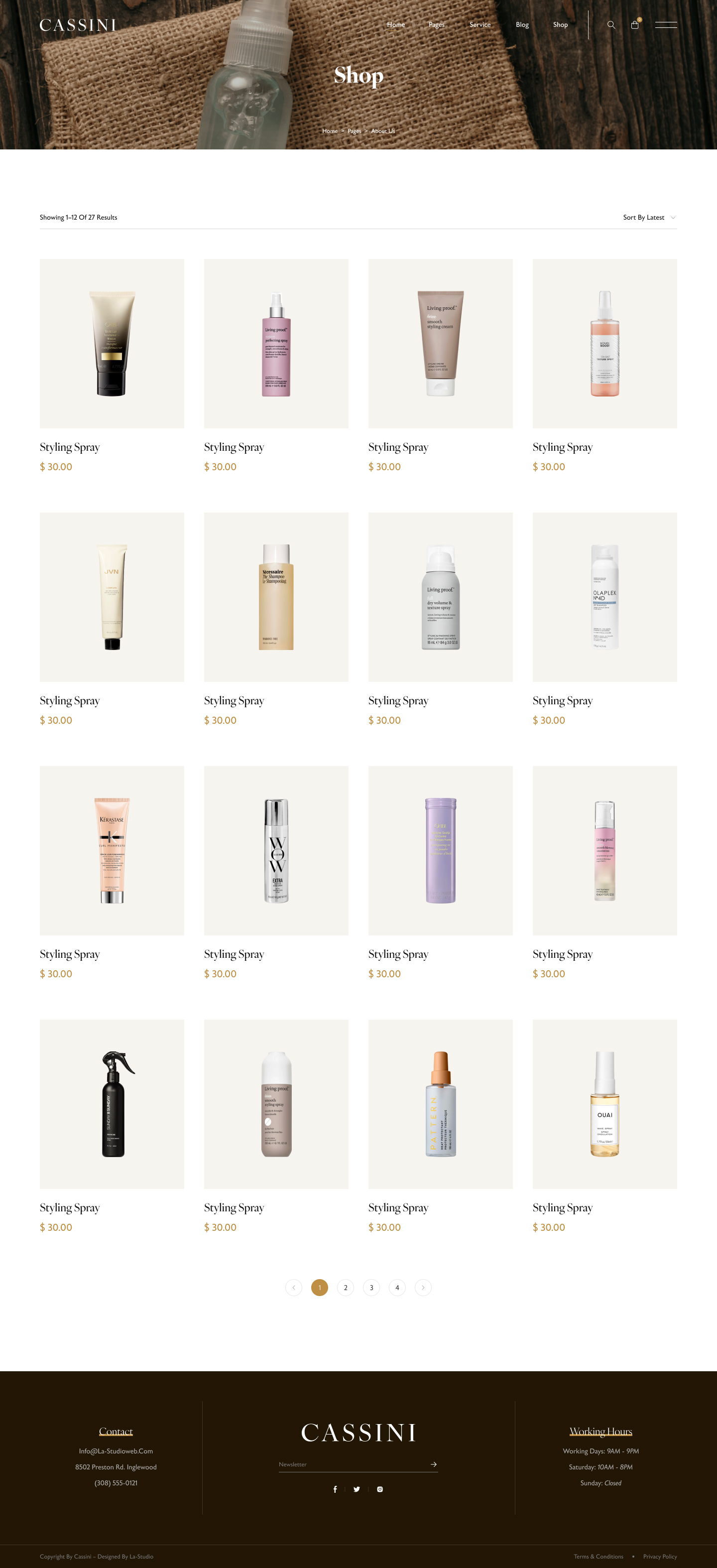Open the hamburger menu in the header
This screenshot has width=717, height=1568.
pyautogui.click(x=666, y=25)
